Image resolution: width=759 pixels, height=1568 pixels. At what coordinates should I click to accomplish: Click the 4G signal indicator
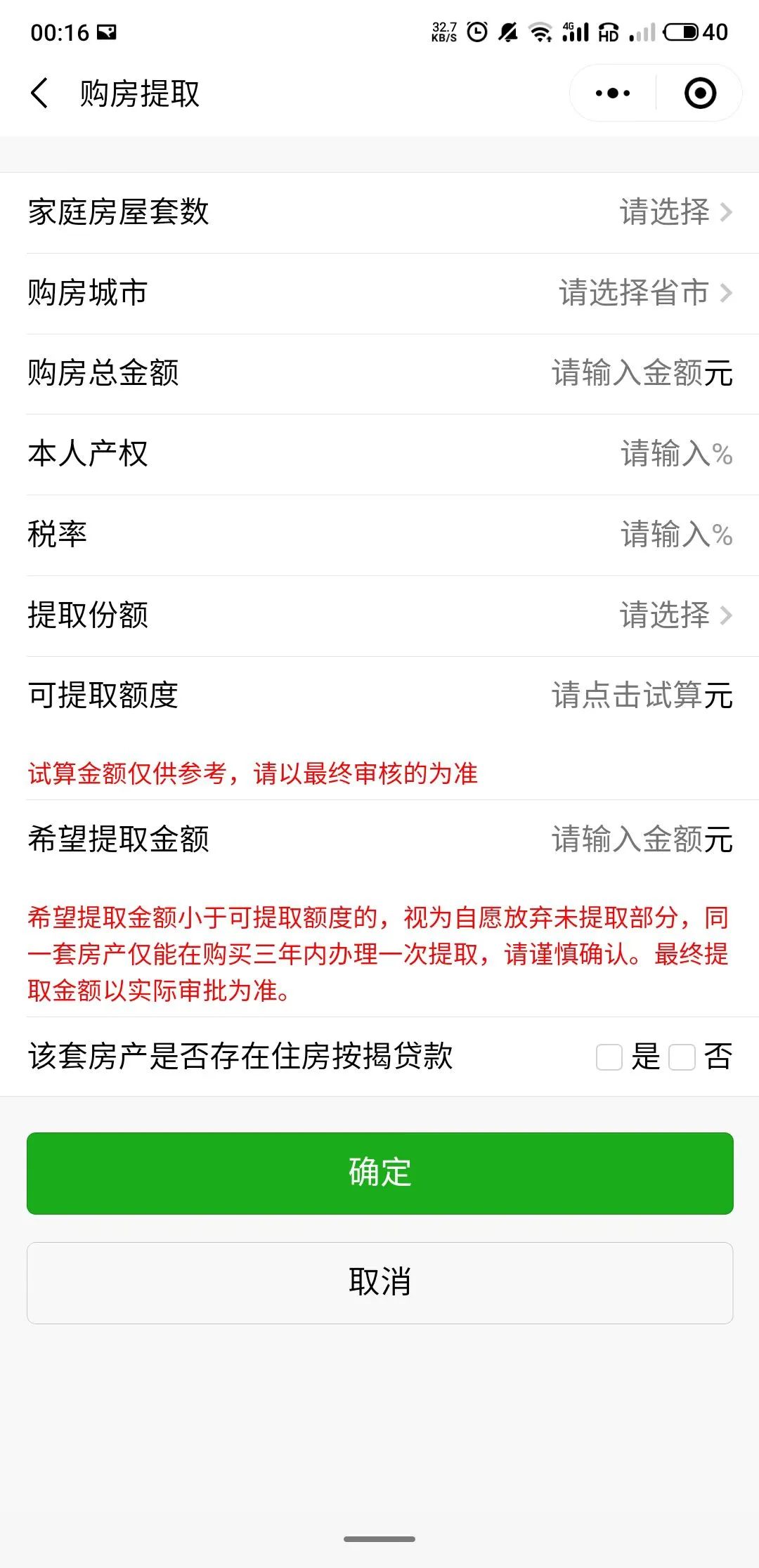pos(576,31)
